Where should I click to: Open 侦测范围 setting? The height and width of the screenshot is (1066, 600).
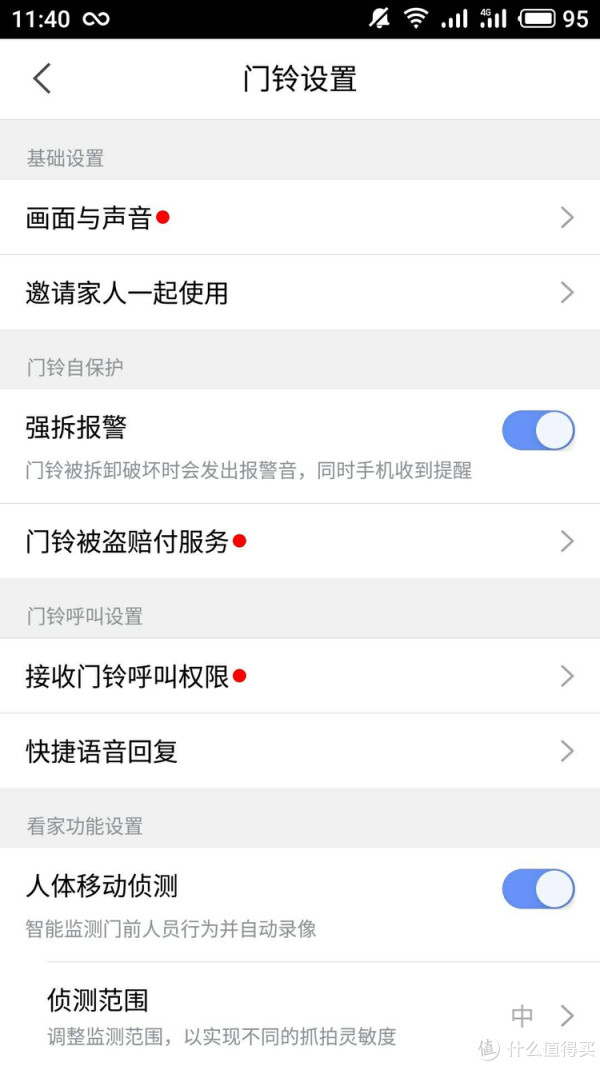[300, 1015]
